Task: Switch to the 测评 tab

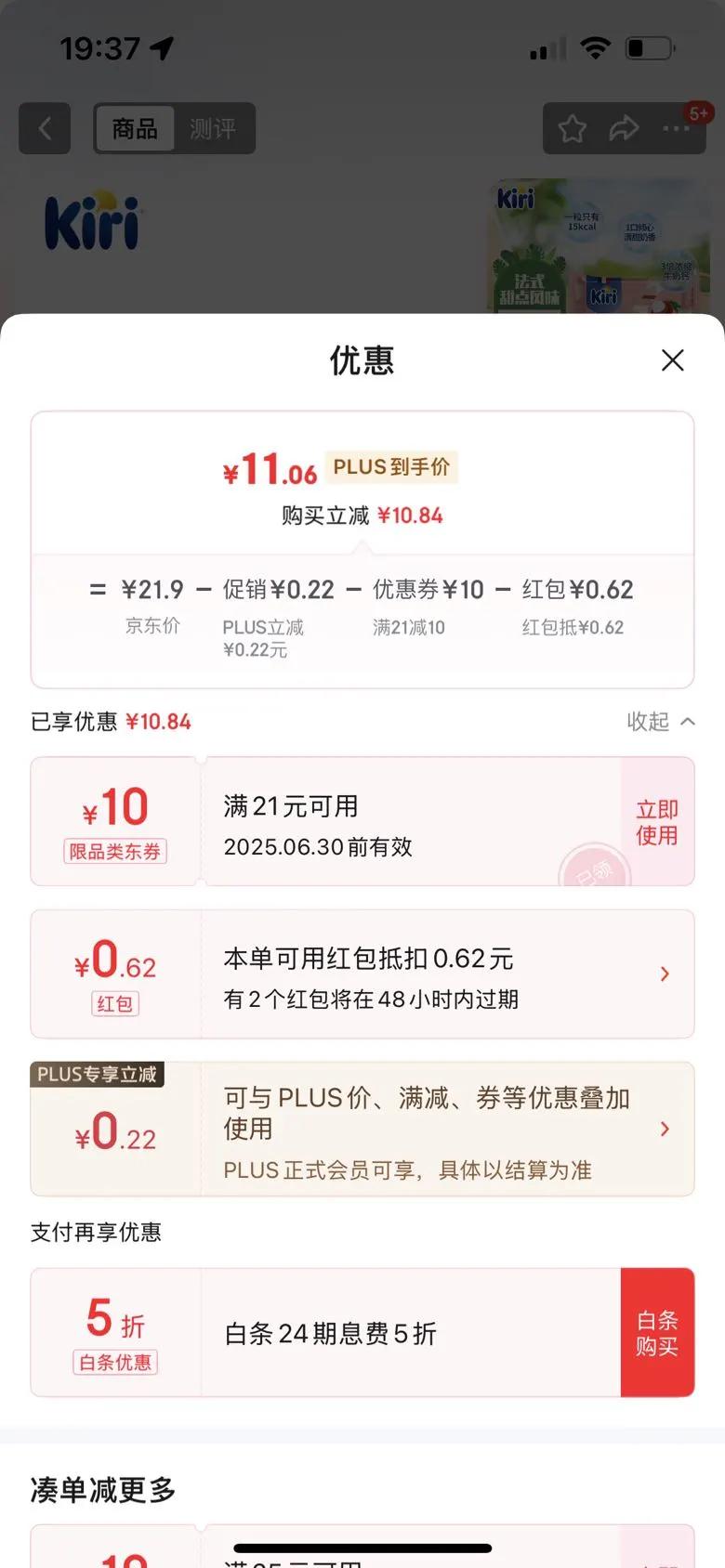Action: tap(213, 128)
